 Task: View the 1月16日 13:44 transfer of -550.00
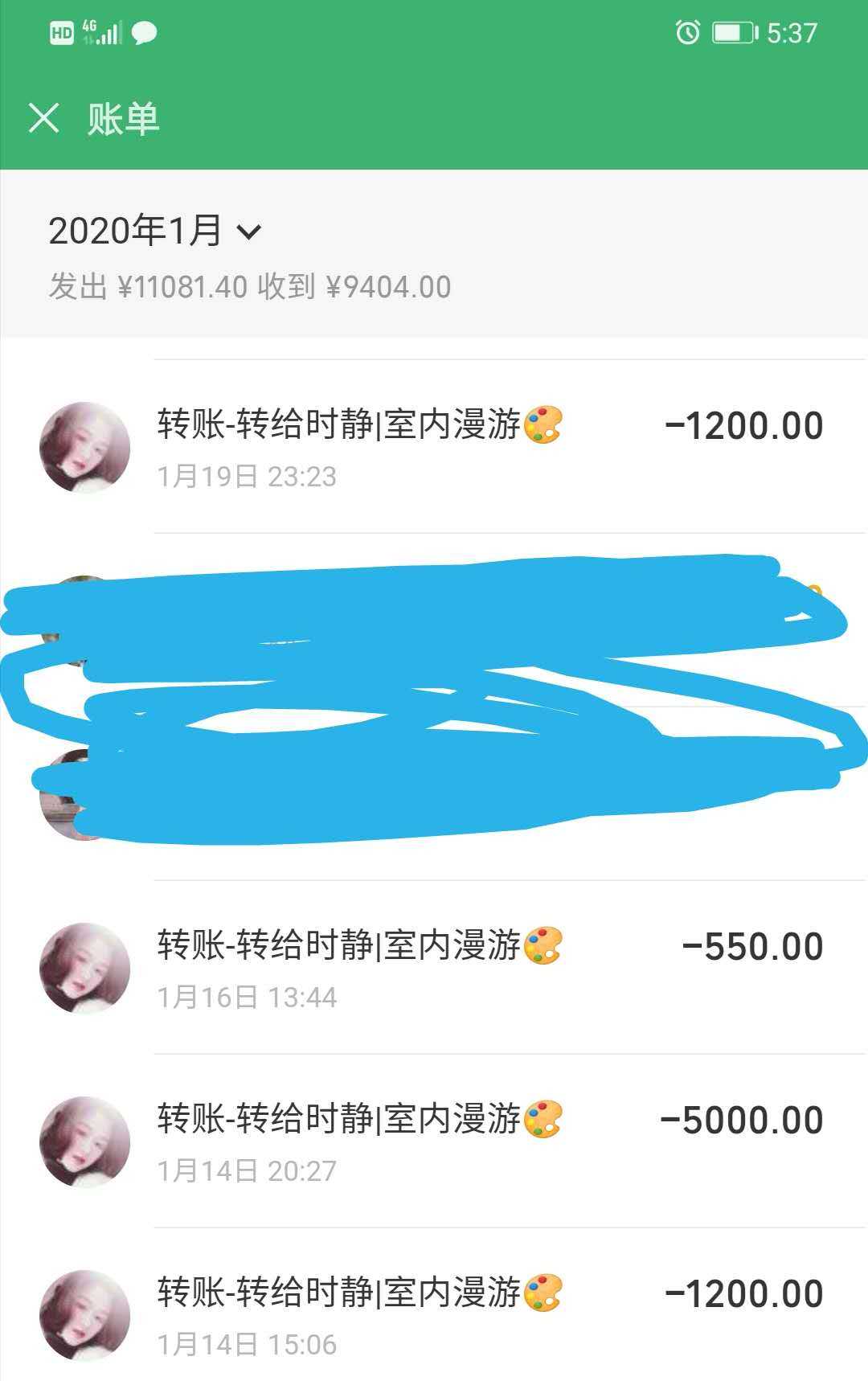pos(434,968)
